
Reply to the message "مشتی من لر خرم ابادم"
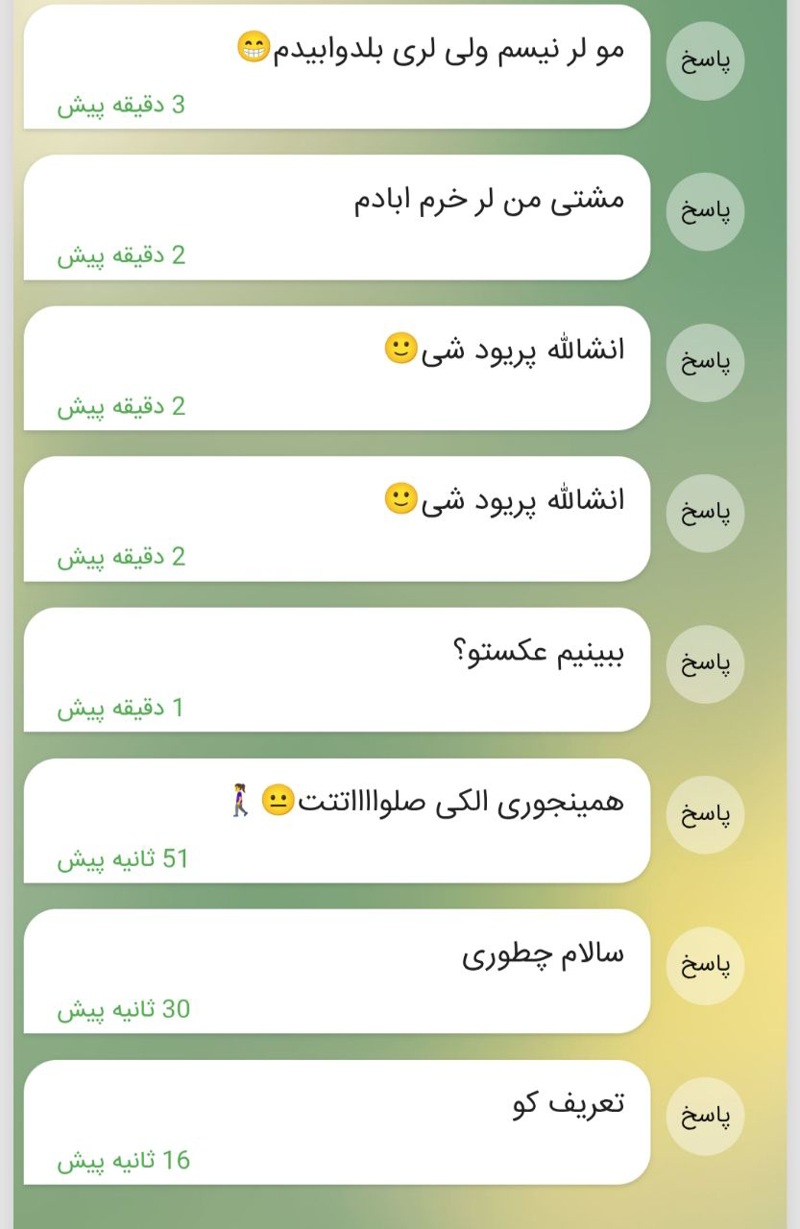pyautogui.click(x=705, y=212)
